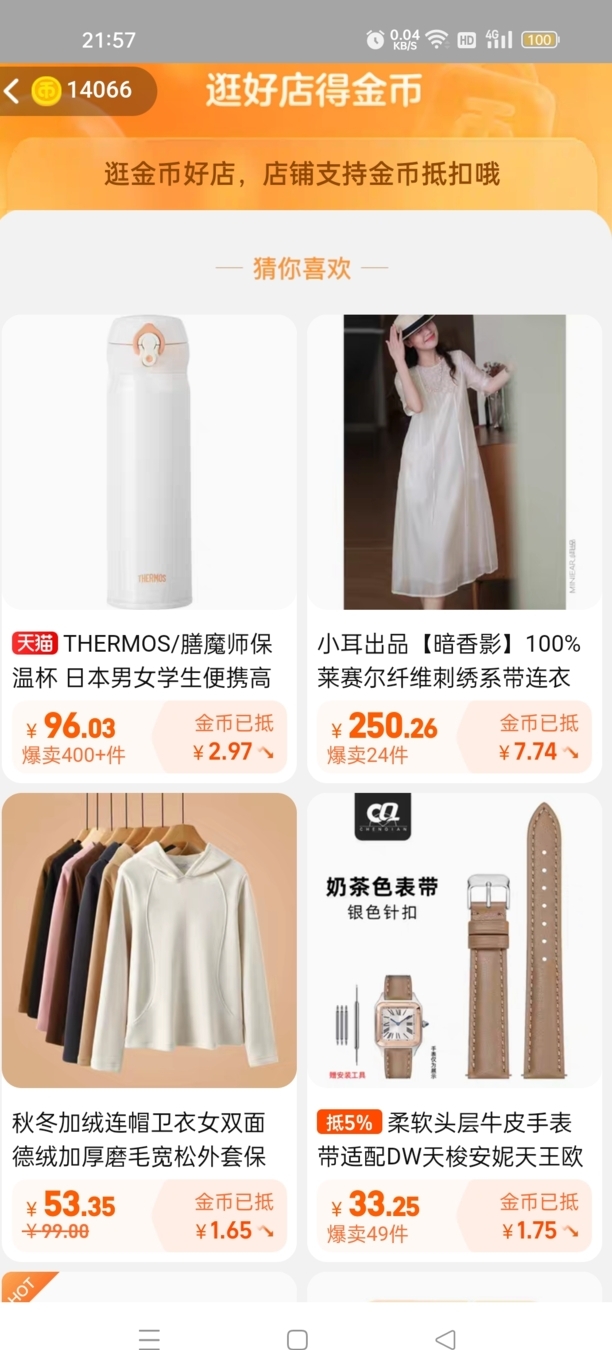Go back using the top-left arrow

pyautogui.click(x=12, y=91)
